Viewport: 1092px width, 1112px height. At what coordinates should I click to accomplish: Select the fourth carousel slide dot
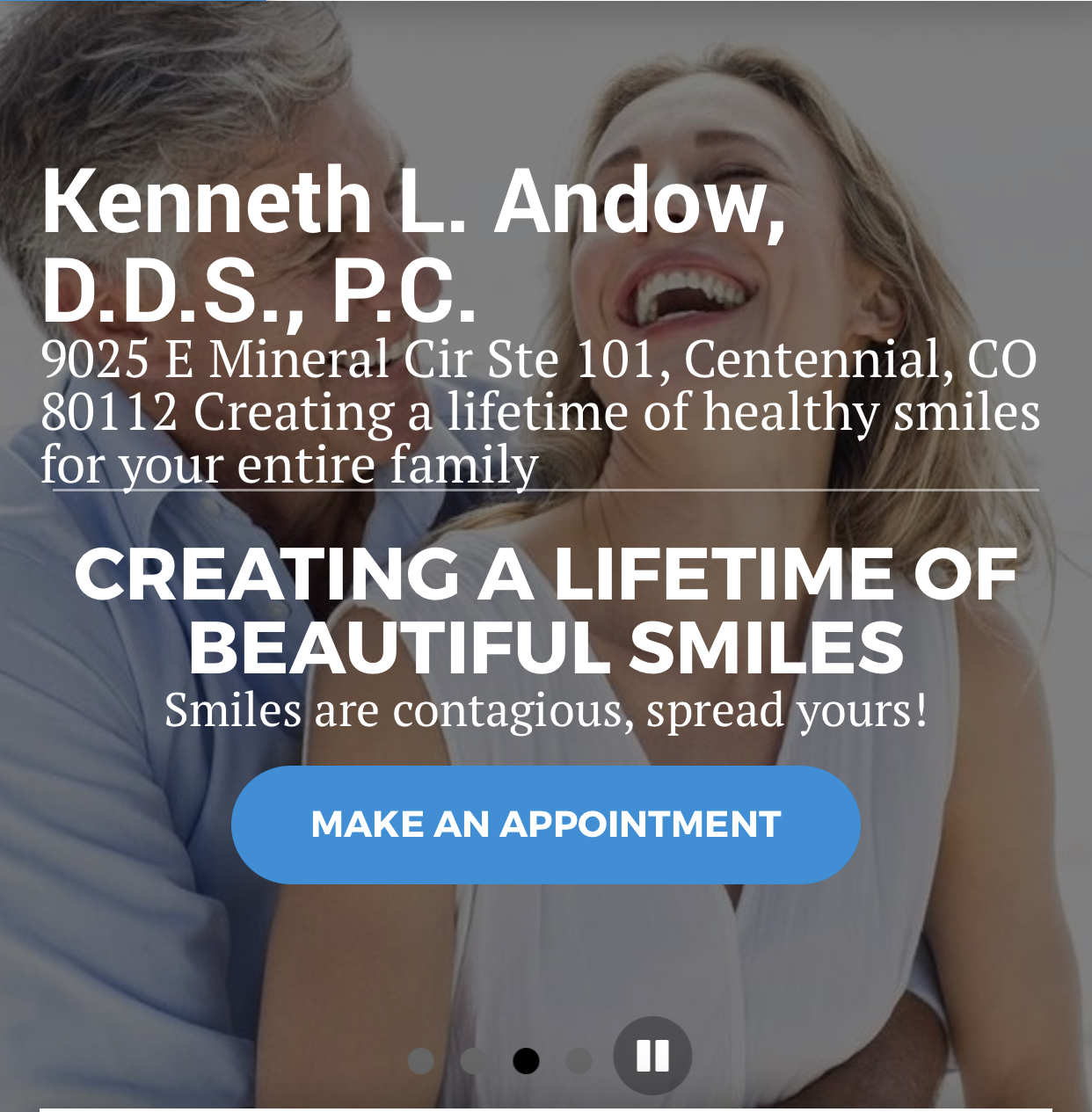[x=579, y=1061]
